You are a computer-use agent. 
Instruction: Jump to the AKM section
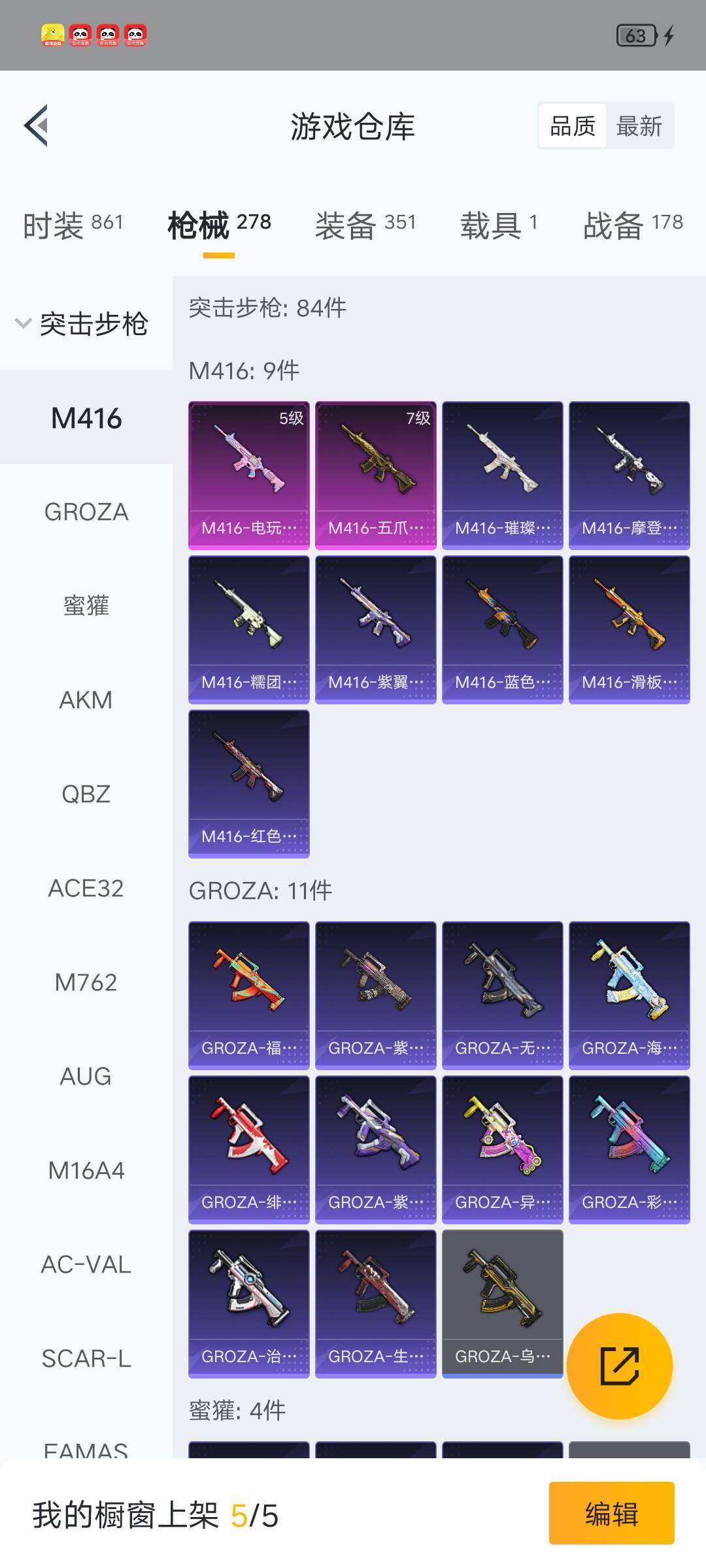point(86,700)
